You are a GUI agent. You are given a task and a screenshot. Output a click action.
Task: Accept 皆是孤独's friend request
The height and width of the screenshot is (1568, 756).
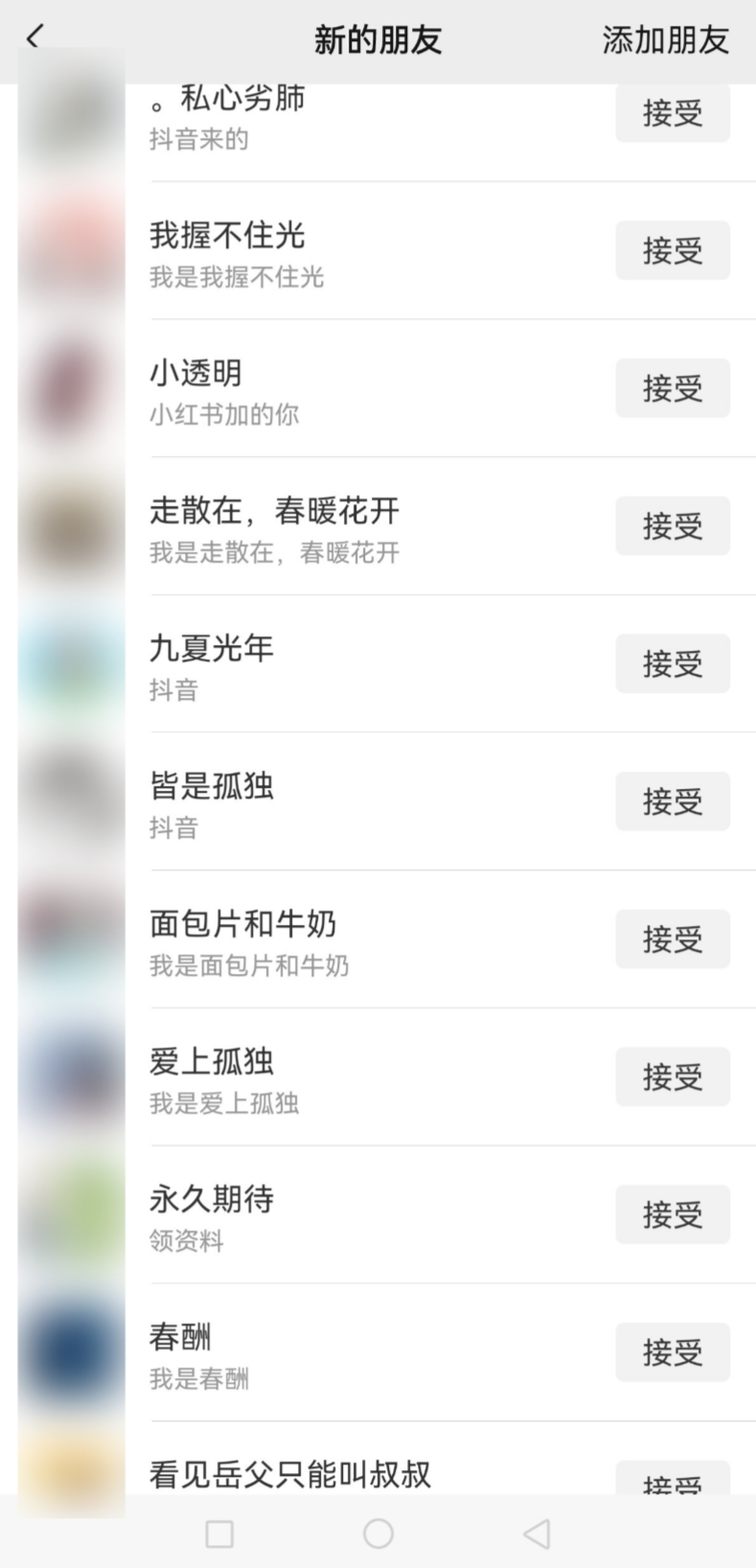[x=672, y=801]
